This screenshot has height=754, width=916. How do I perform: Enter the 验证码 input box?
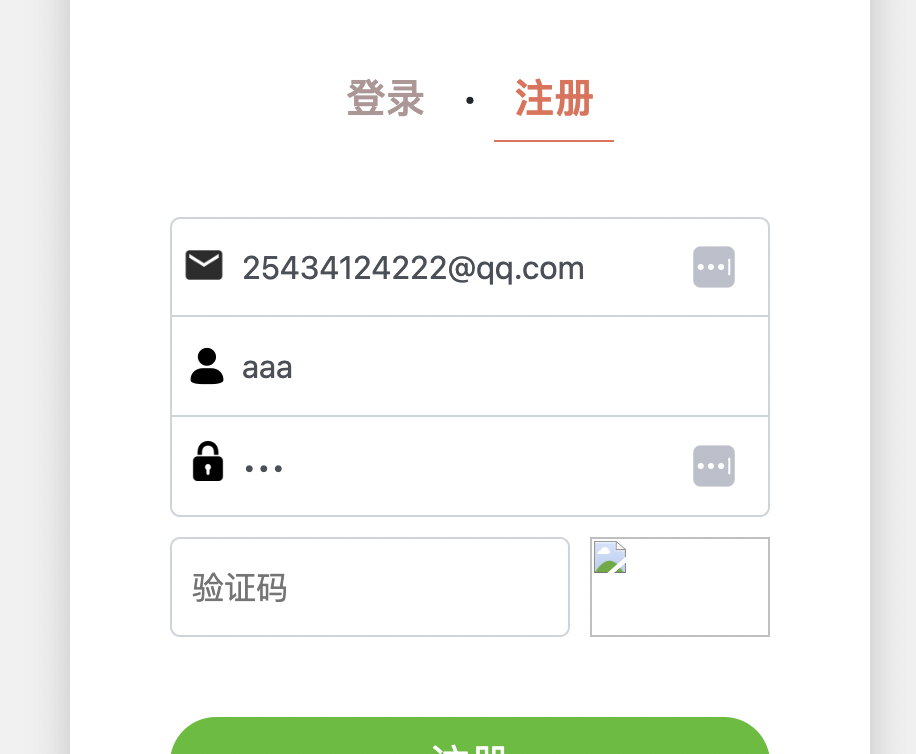click(370, 587)
